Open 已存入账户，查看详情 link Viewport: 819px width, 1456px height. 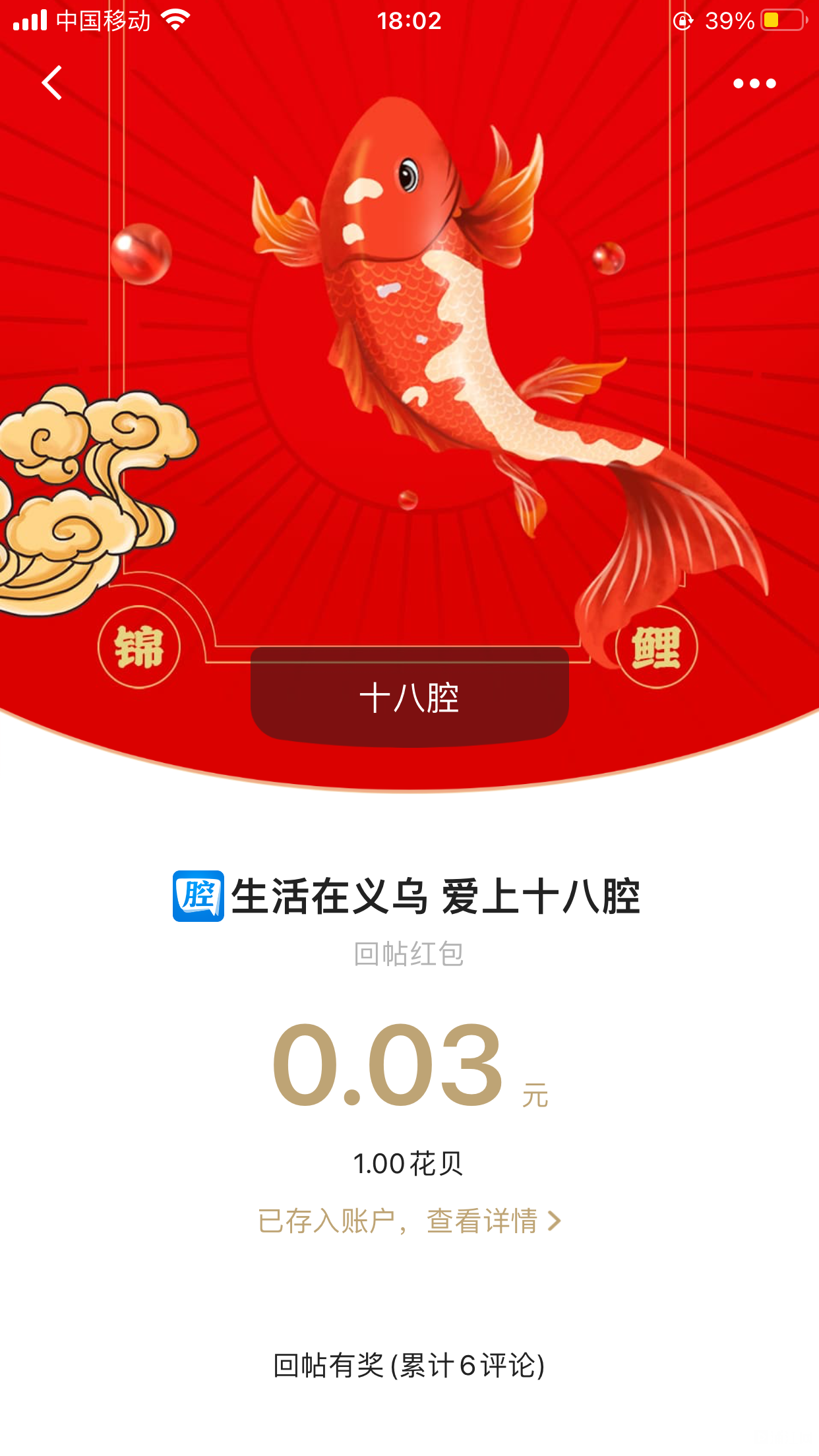(x=409, y=1221)
